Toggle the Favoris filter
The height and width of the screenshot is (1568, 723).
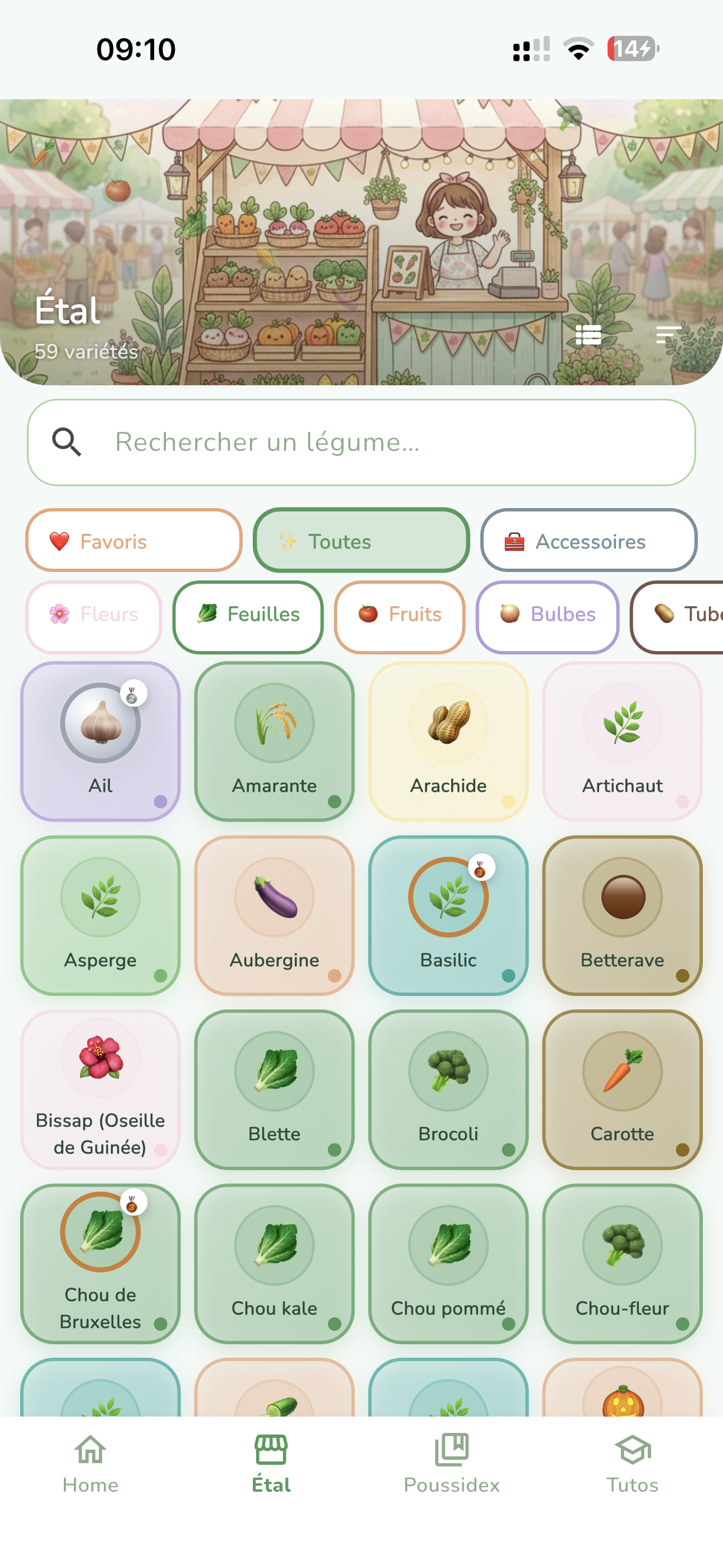pyautogui.click(x=133, y=541)
